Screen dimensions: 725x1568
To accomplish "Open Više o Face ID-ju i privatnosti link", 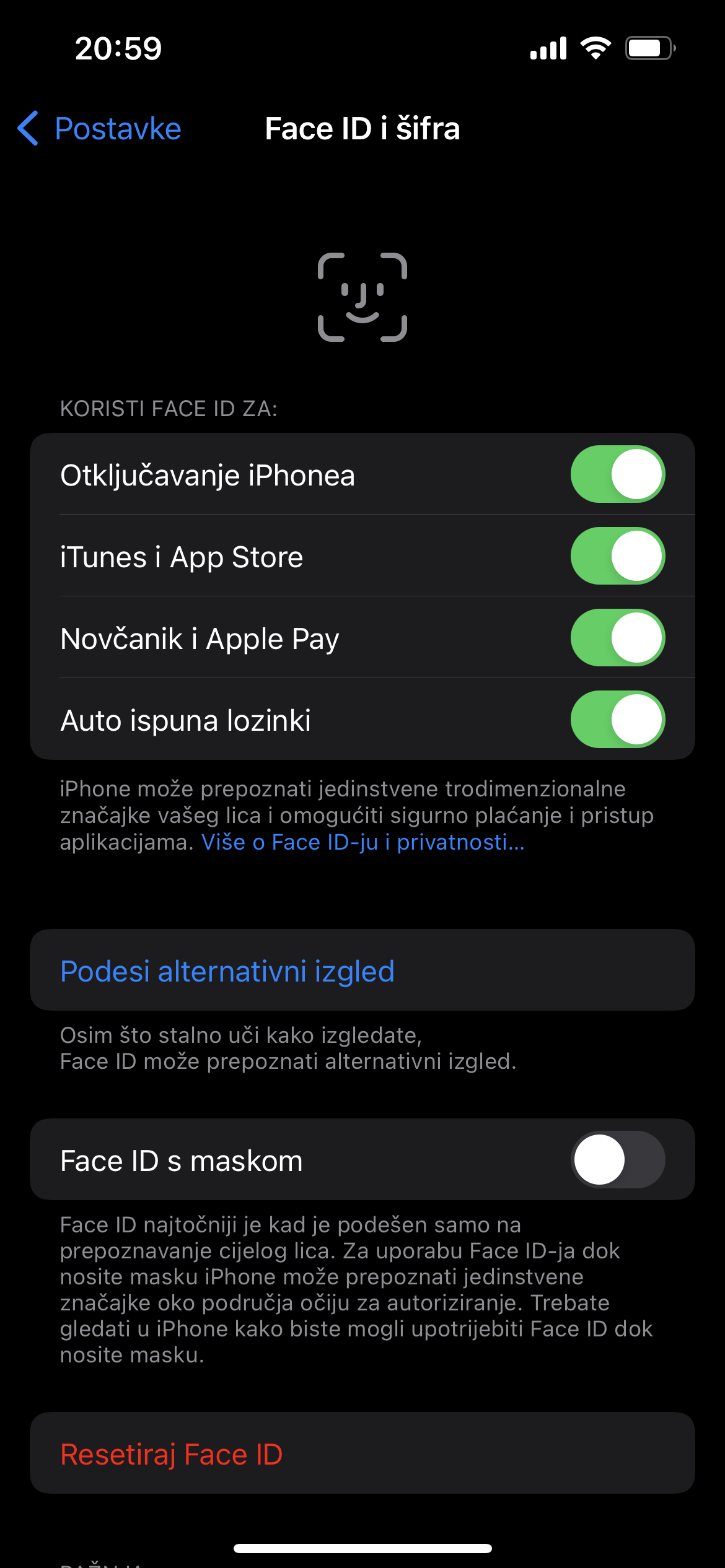I will (363, 842).
